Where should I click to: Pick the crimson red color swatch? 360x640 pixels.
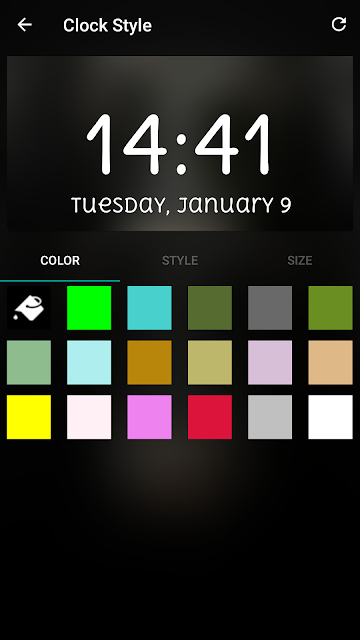pyautogui.click(x=210, y=417)
